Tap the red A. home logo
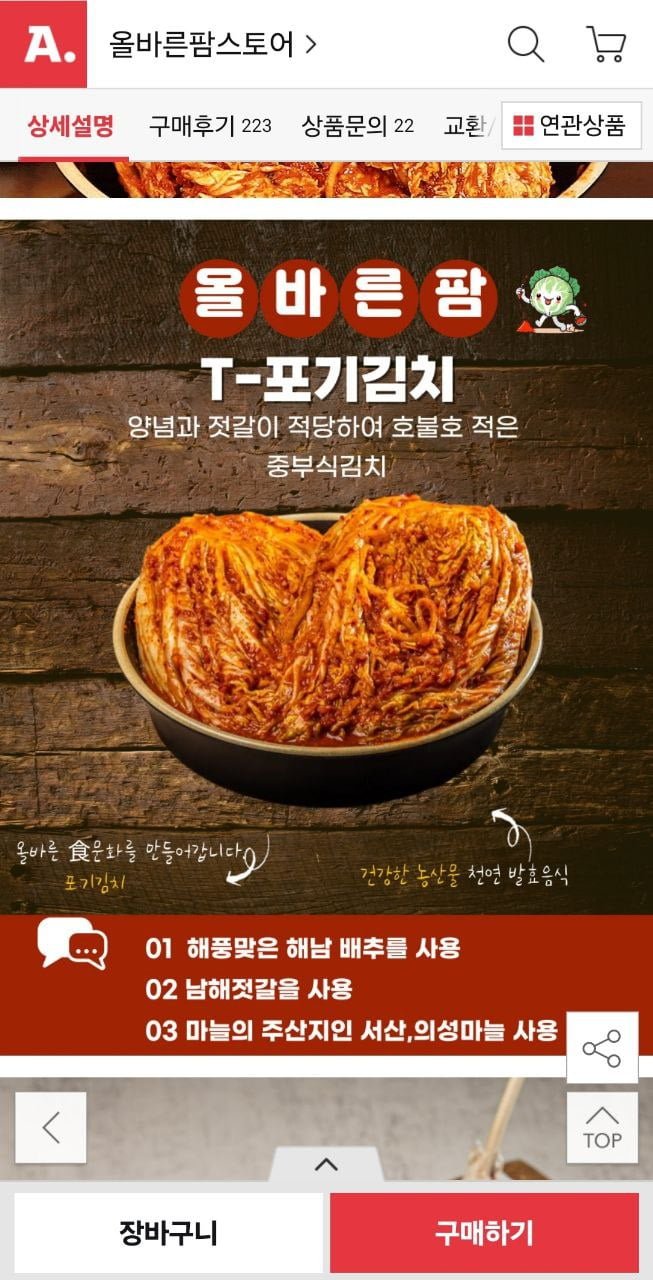653x1280 pixels. (43, 44)
